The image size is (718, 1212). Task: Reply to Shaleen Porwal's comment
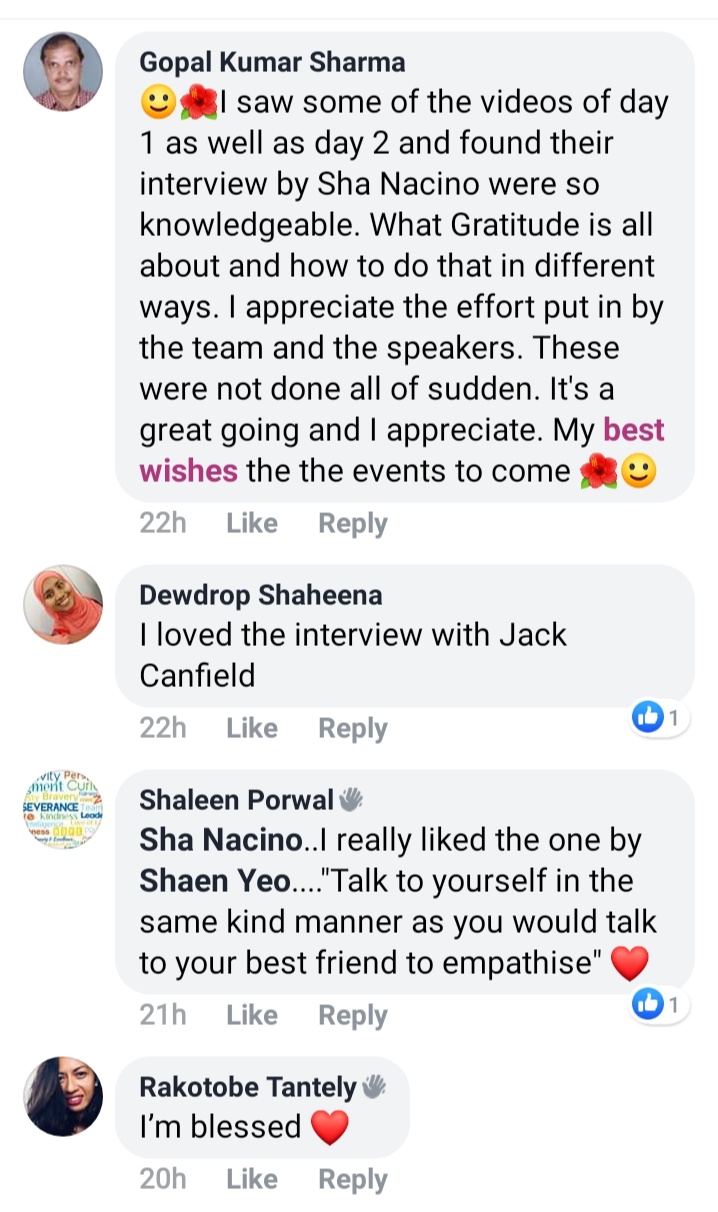point(352,1015)
